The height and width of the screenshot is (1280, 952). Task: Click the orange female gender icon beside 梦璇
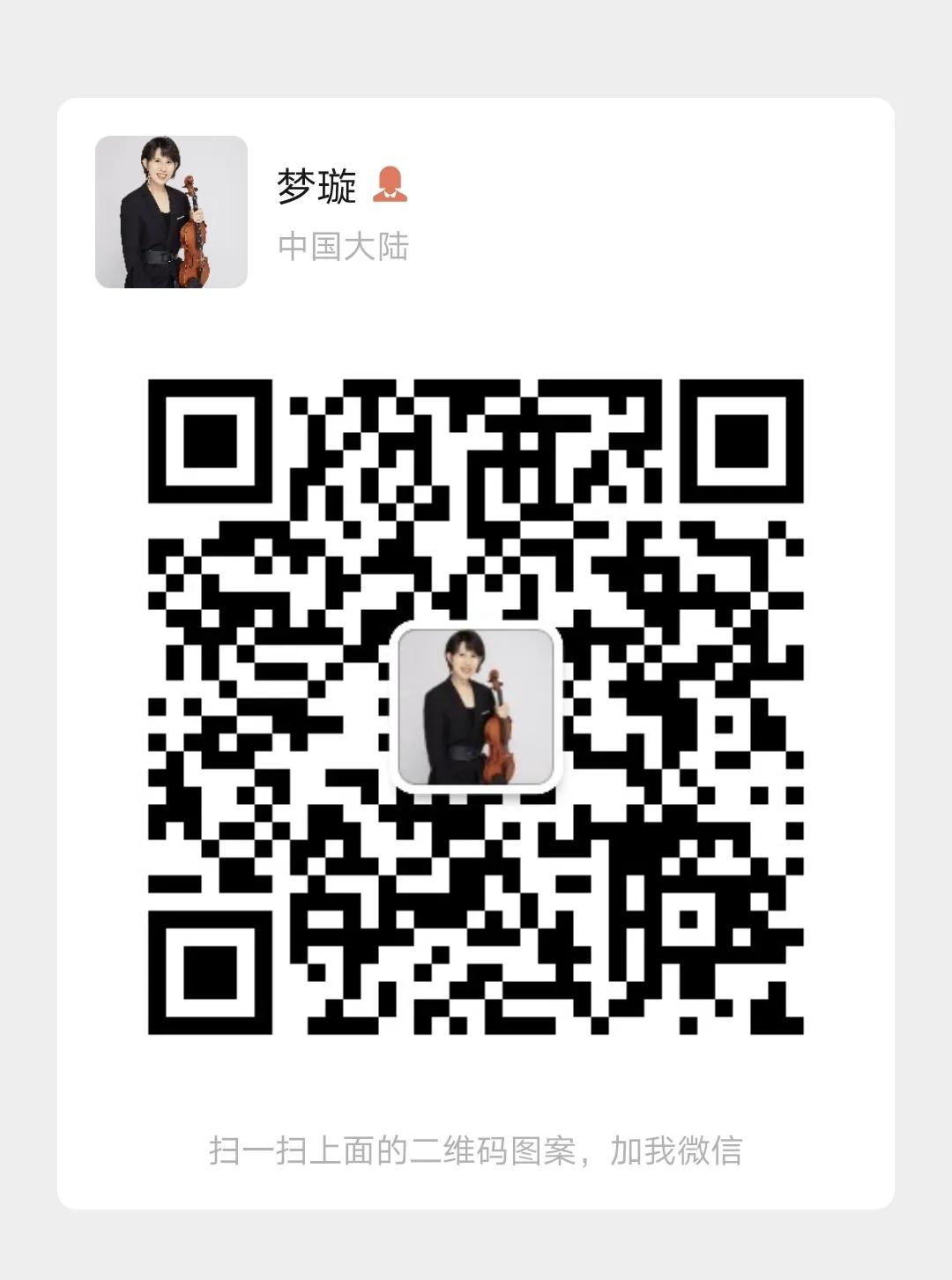tap(389, 186)
